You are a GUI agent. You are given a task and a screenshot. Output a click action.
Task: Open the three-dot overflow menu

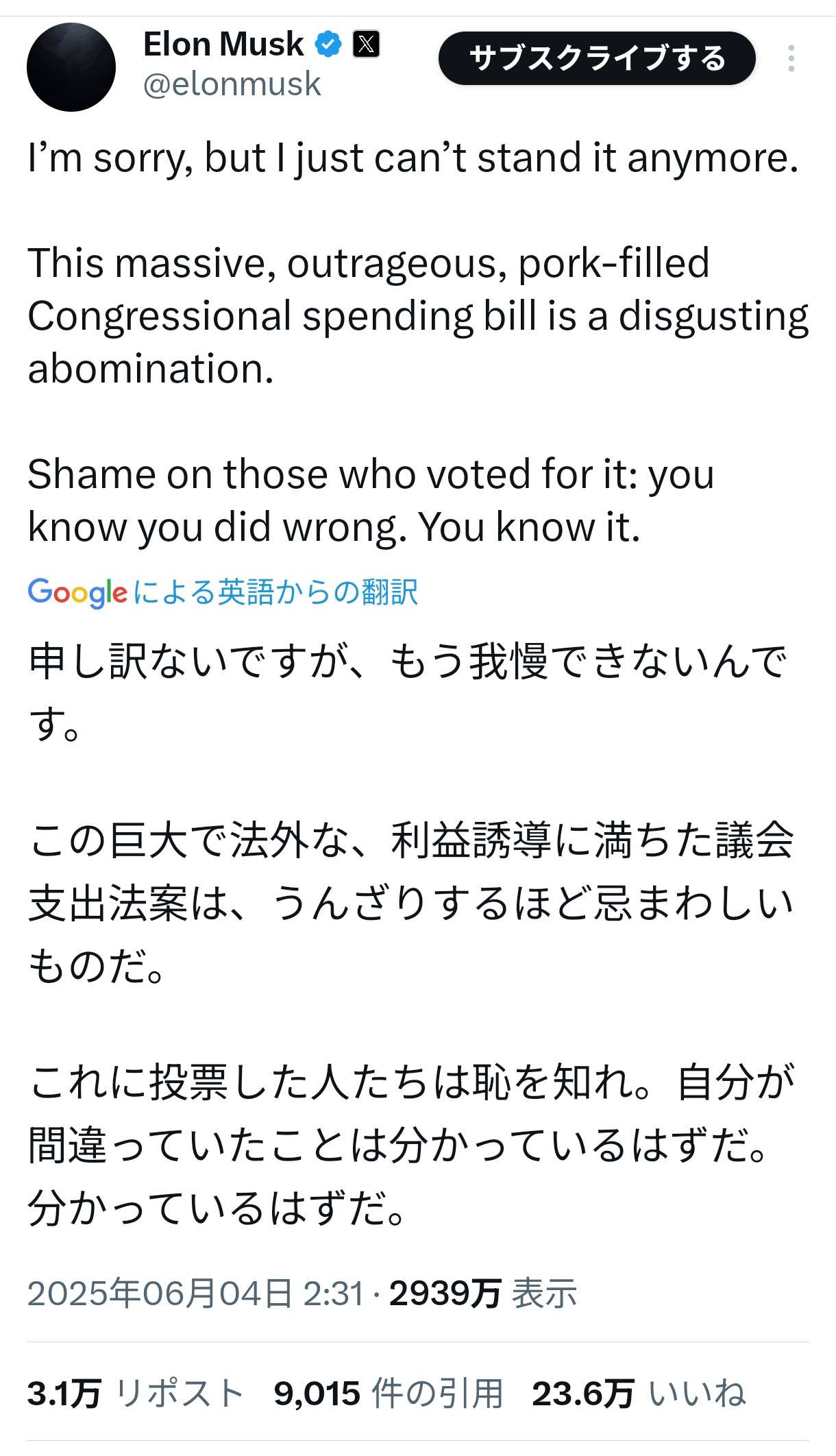pos(791,58)
